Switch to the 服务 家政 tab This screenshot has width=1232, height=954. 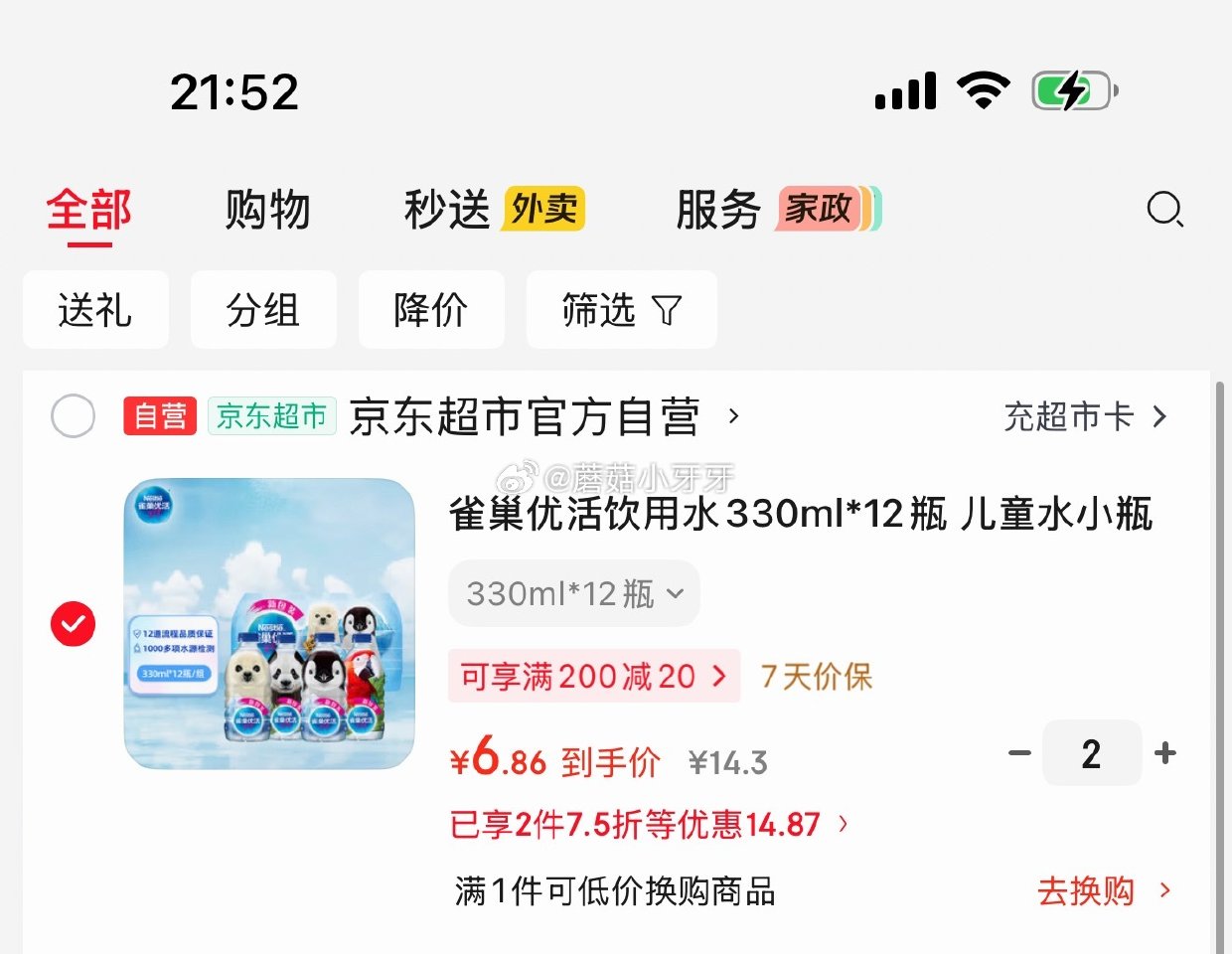[x=777, y=211]
